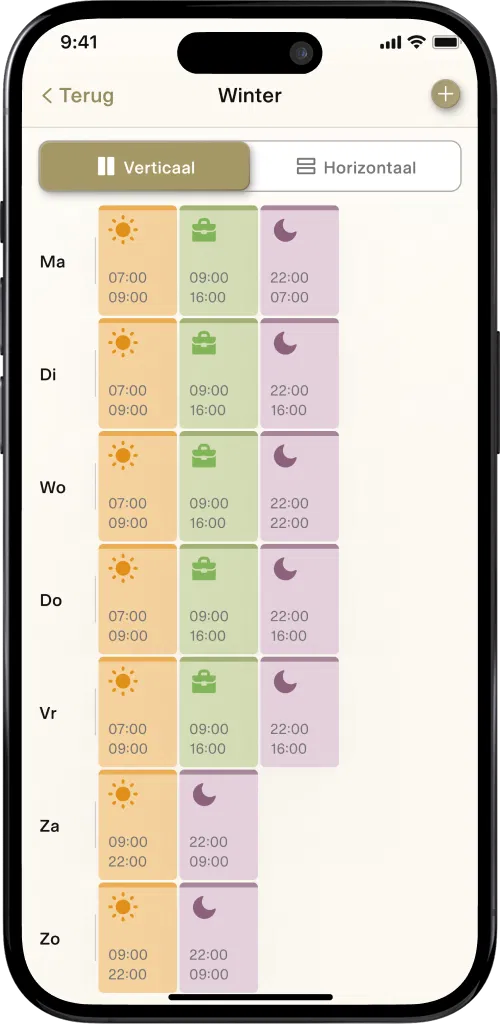Open Thursday's work block

pyautogui.click(x=219, y=600)
